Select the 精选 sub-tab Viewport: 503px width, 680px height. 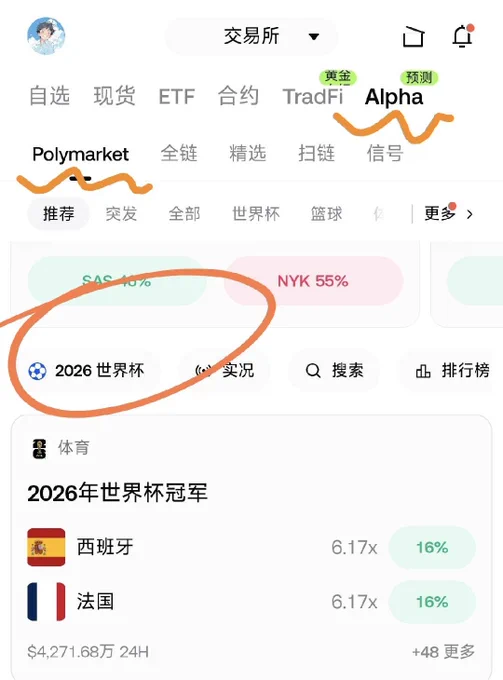click(247, 153)
